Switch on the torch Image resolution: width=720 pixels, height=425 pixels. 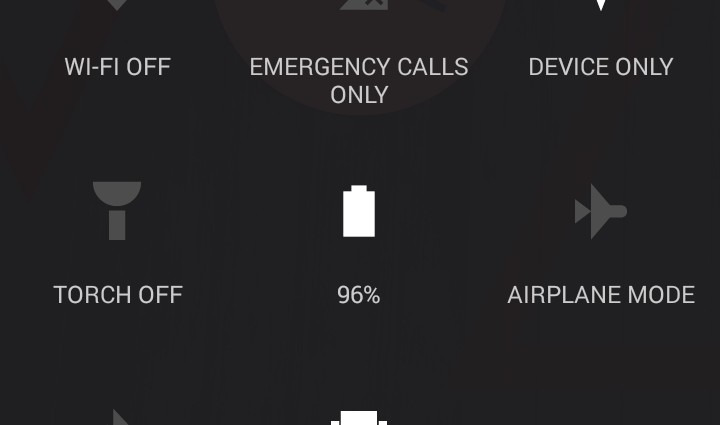[117, 240]
